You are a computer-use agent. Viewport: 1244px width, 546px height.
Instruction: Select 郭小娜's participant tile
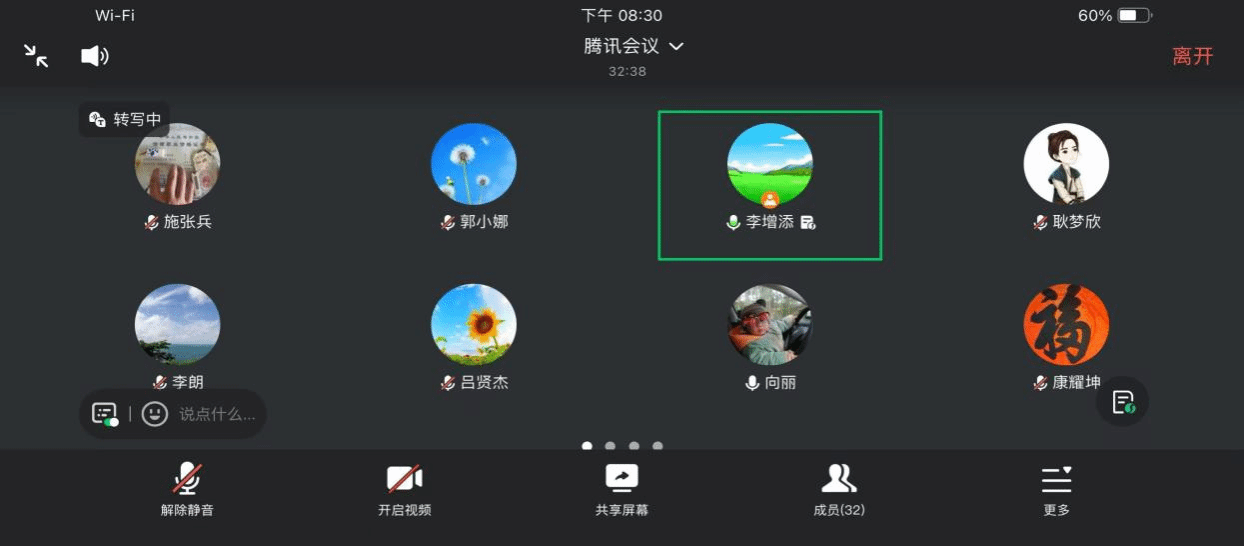474,176
